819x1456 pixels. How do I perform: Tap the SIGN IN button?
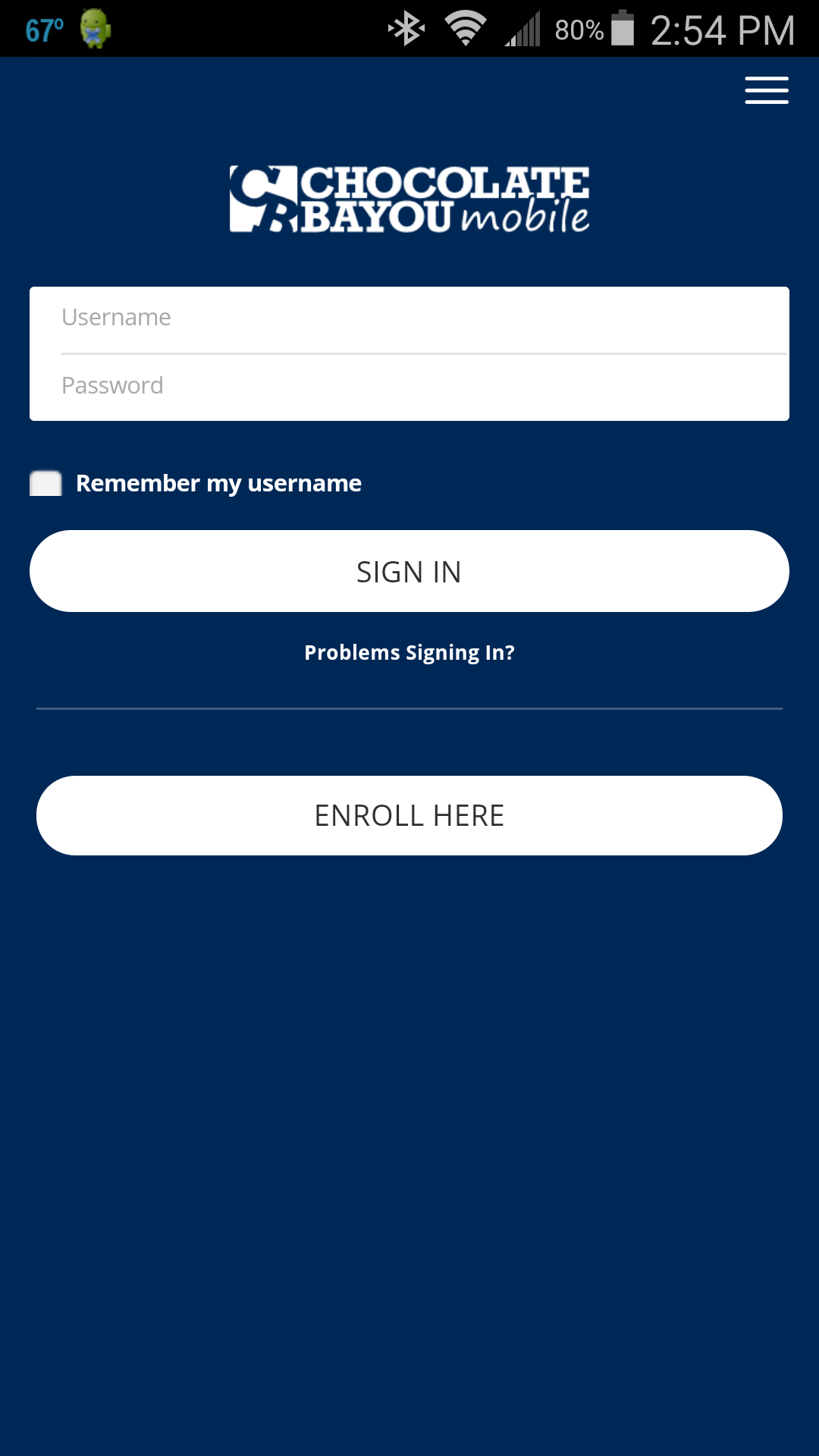point(409,571)
